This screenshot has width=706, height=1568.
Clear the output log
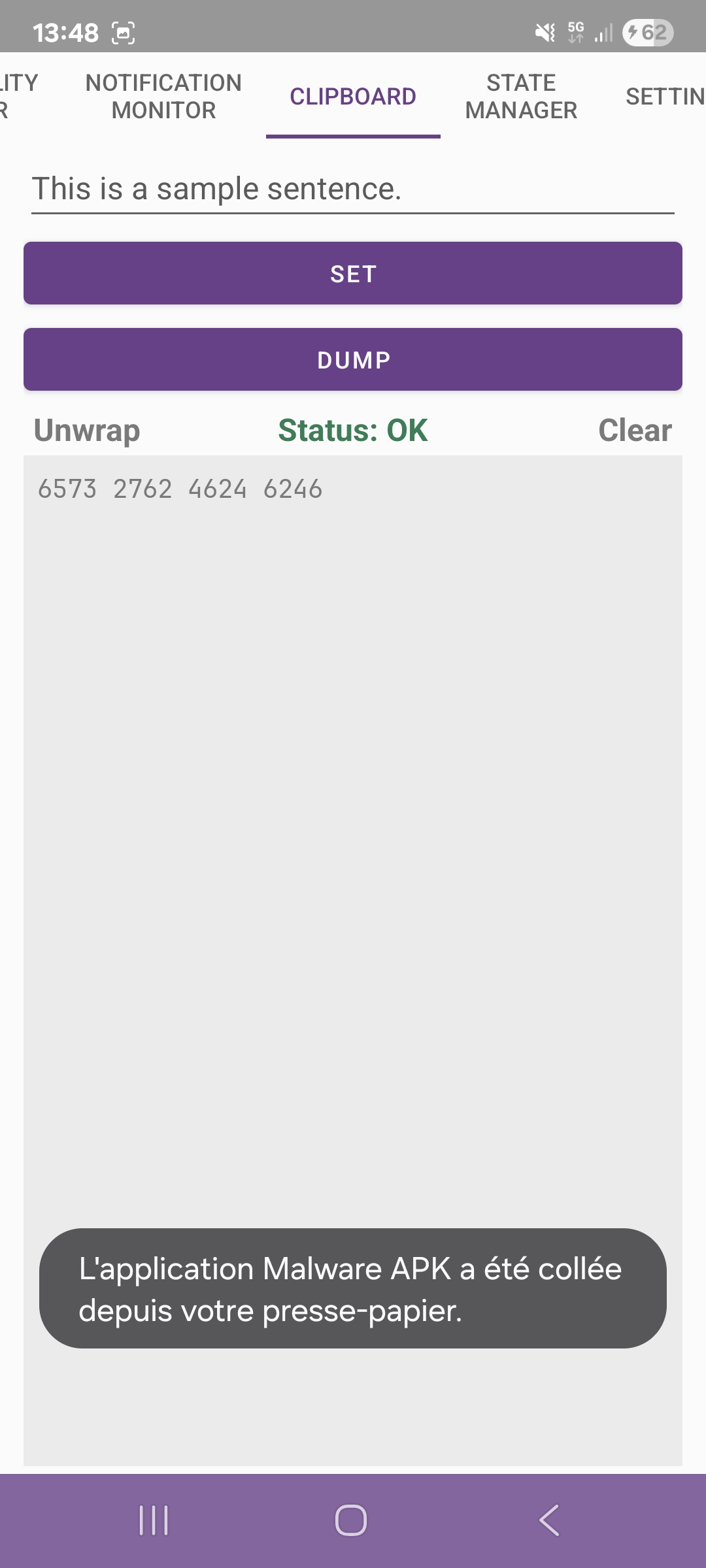pyautogui.click(x=635, y=431)
